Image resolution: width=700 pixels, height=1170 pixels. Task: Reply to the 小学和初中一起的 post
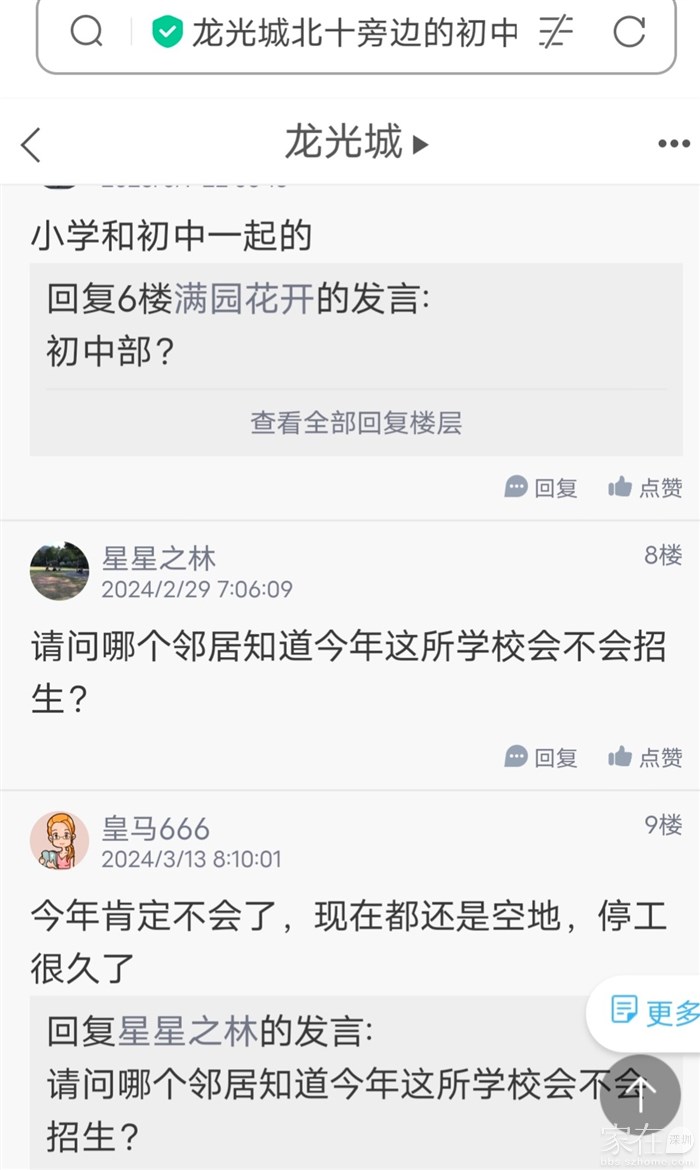pos(542,488)
